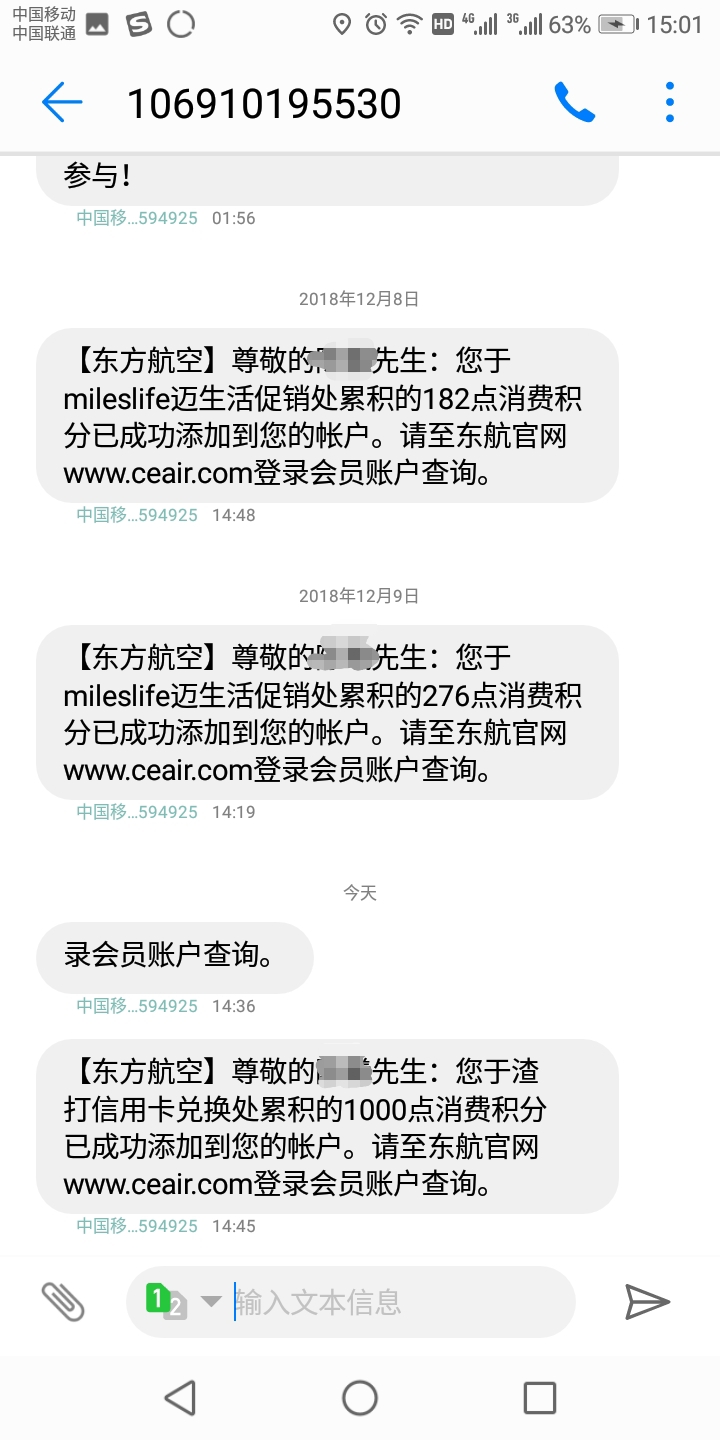720x1440 pixels.
Task: Open the www.ceair.com link in the 276点 message
Action: (156, 772)
